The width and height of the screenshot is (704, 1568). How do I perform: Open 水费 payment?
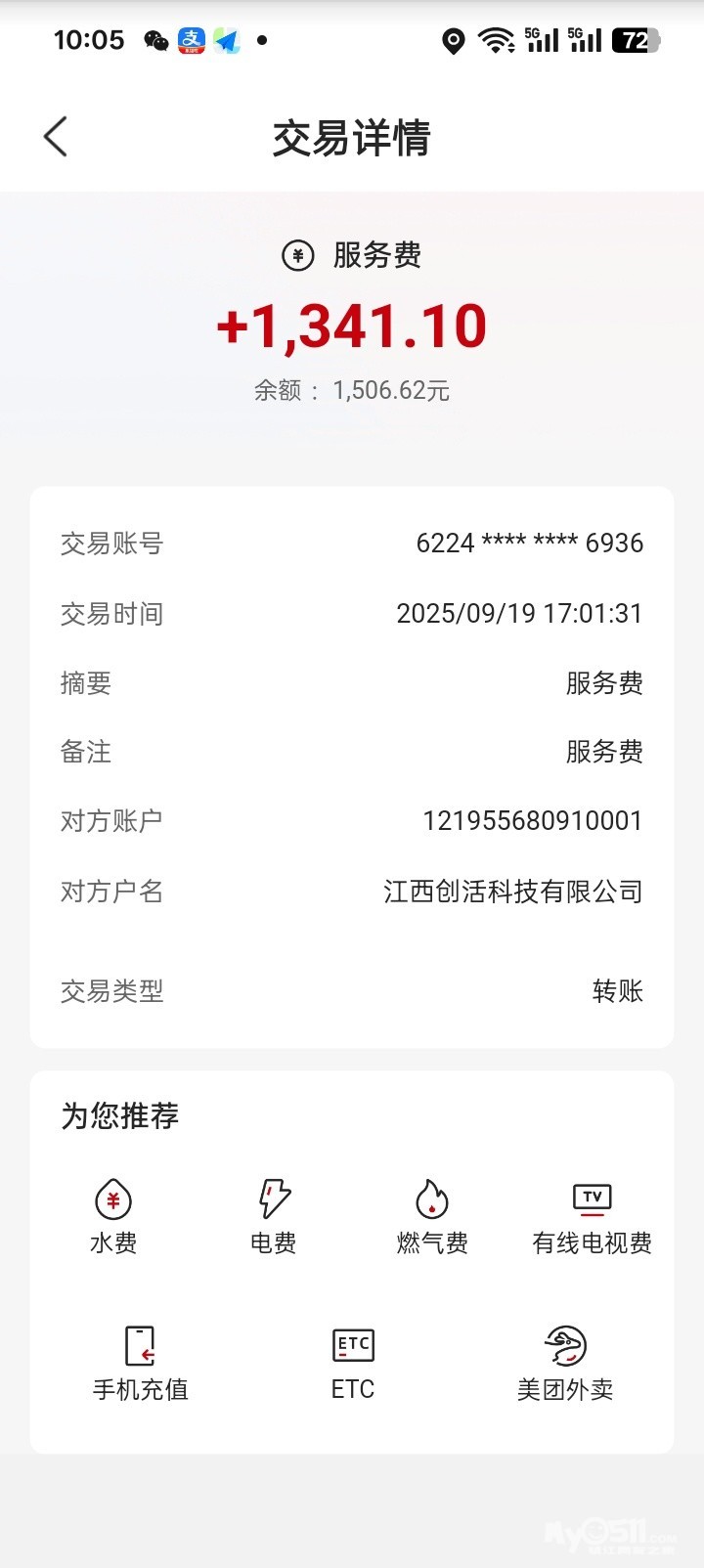pos(113,1216)
